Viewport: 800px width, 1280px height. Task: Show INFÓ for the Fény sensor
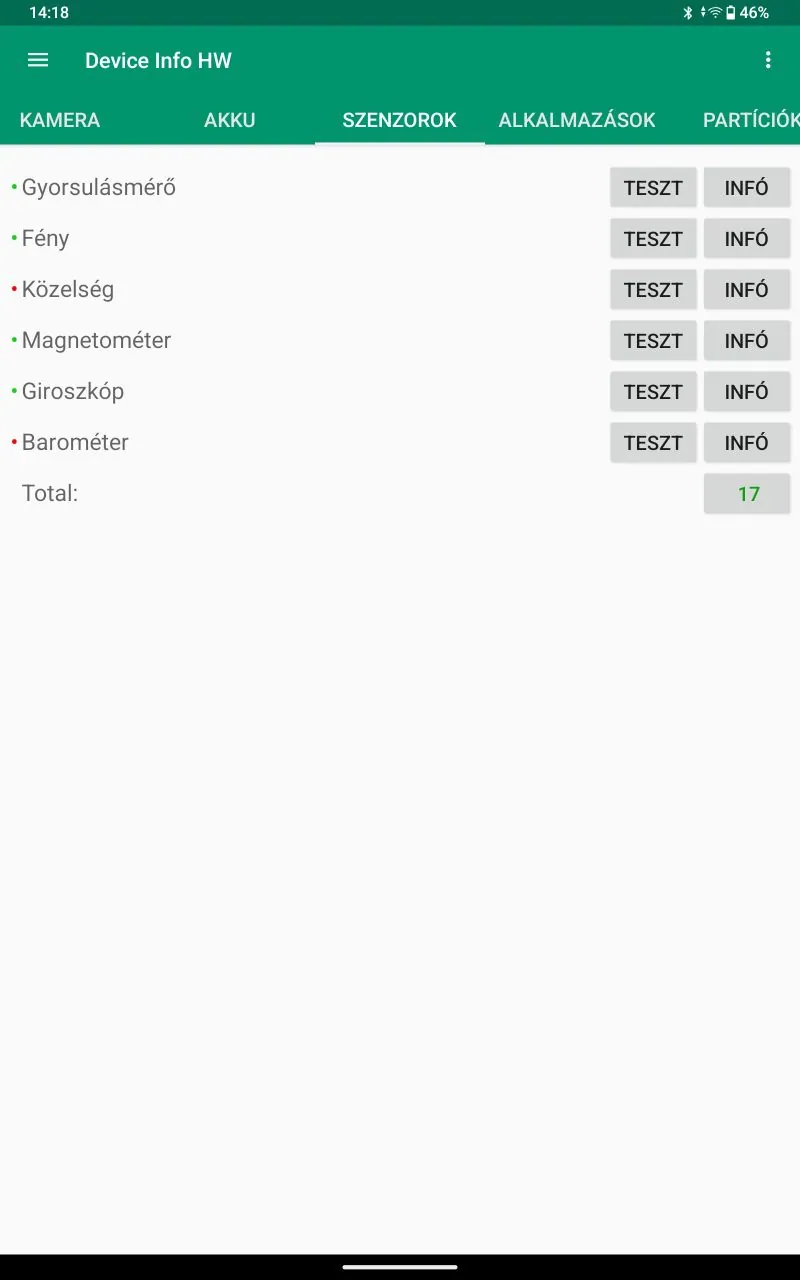[x=747, y=238]
